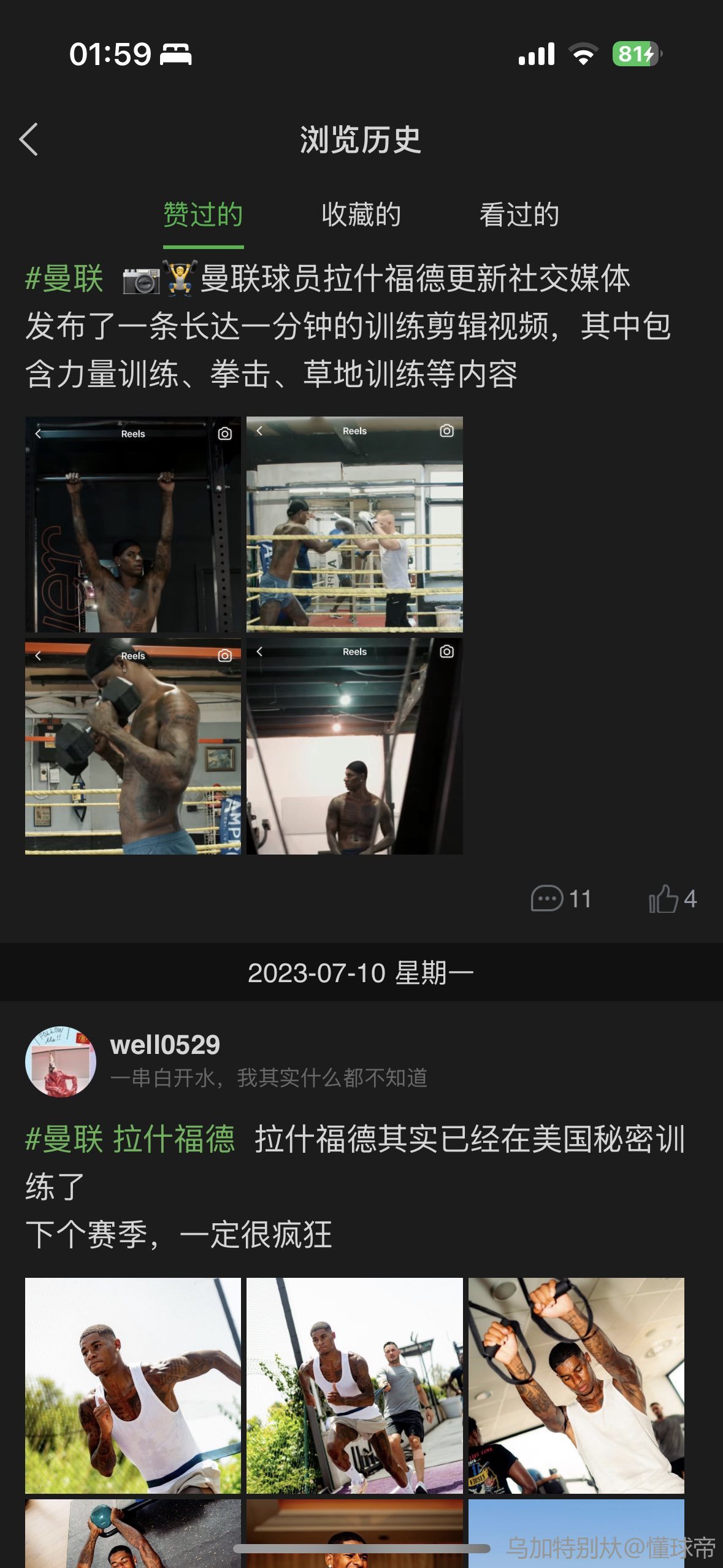Select the 赞过的 tab
Viewport: 723px width, 1568px height.
pos(203,215)
